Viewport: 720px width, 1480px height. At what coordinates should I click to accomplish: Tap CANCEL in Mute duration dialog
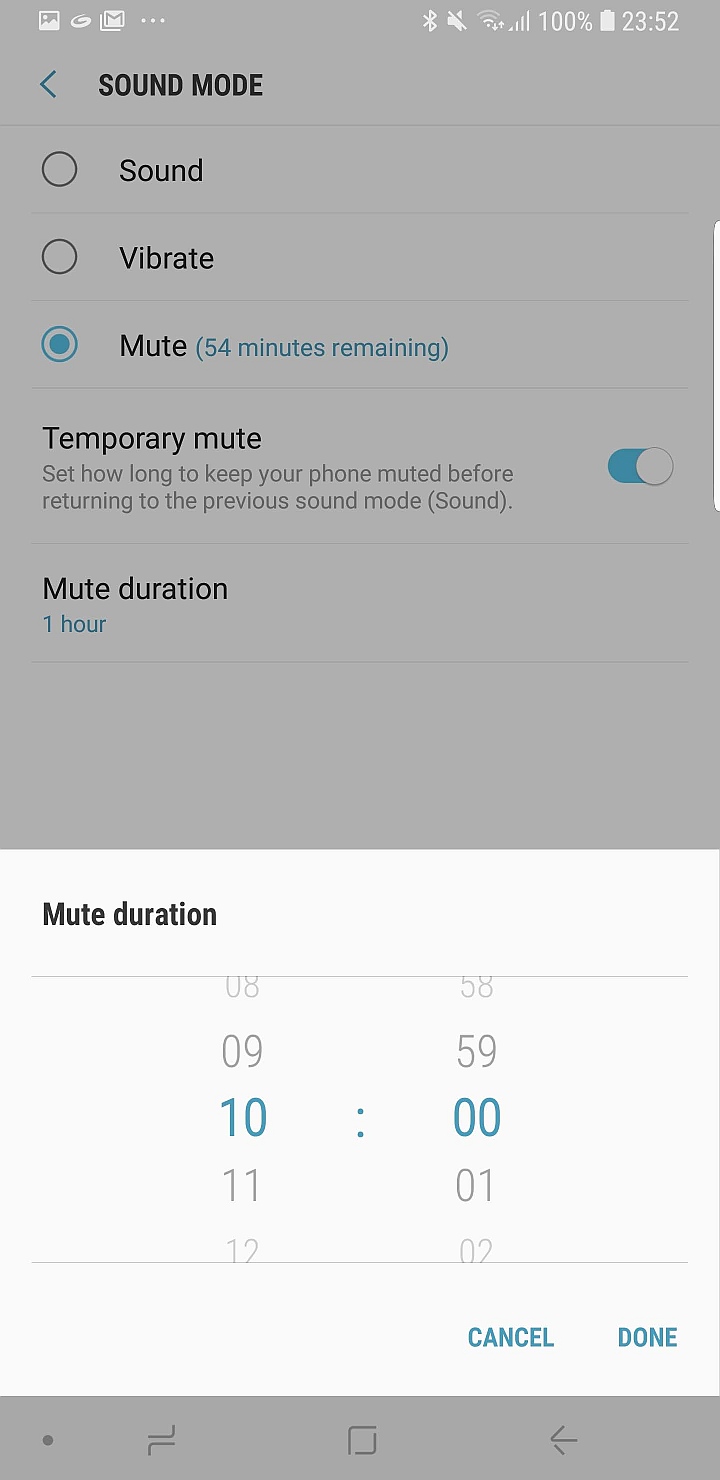click(x=510, y=1337)
